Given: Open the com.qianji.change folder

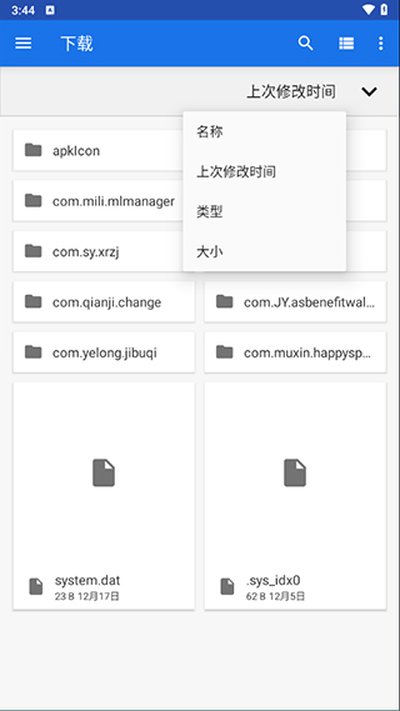Looking at the screenshot, I should pyautogui.click(x=104, y=302).
